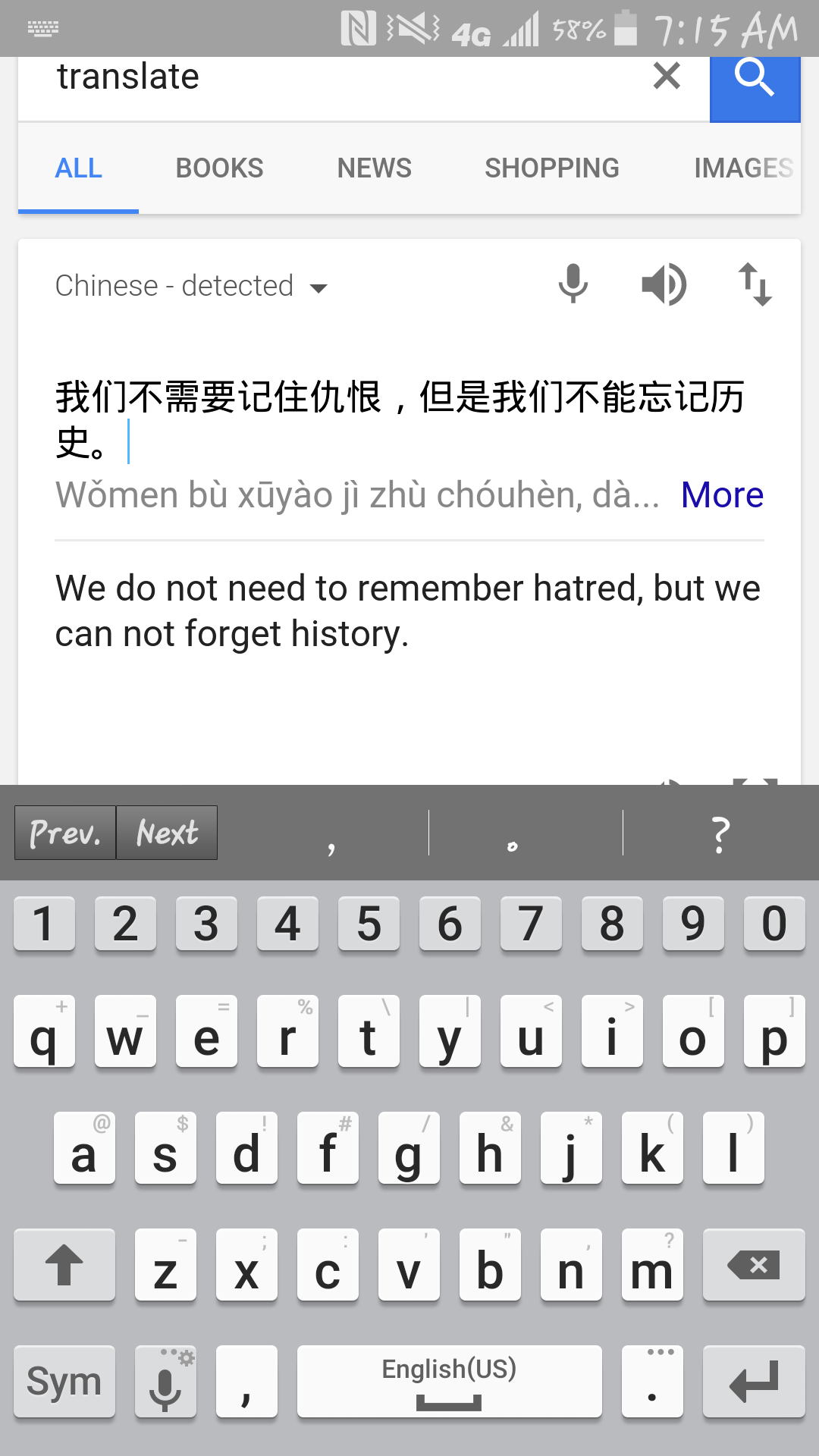Tap the Next key on keyboard
819x1456 pixels.
pos(167,833)
